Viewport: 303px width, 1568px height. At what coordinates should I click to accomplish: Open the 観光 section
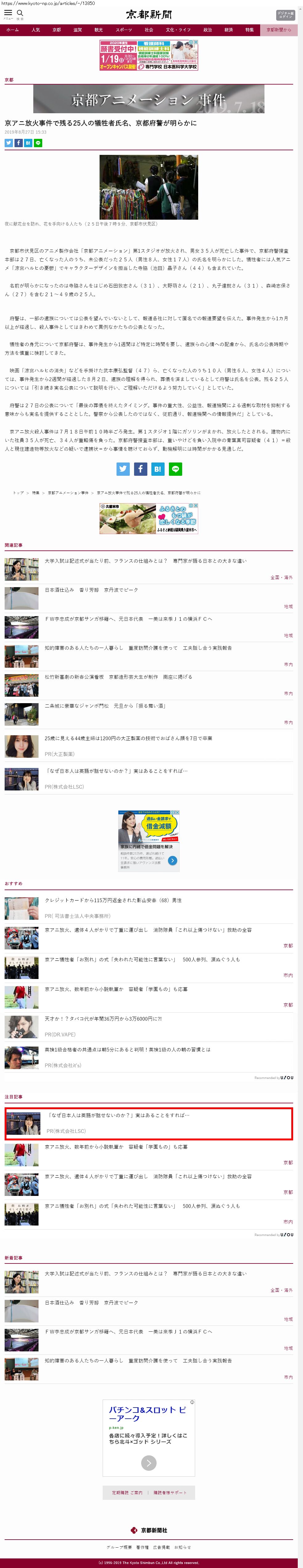pyautogui.click(x=99, y=30)
